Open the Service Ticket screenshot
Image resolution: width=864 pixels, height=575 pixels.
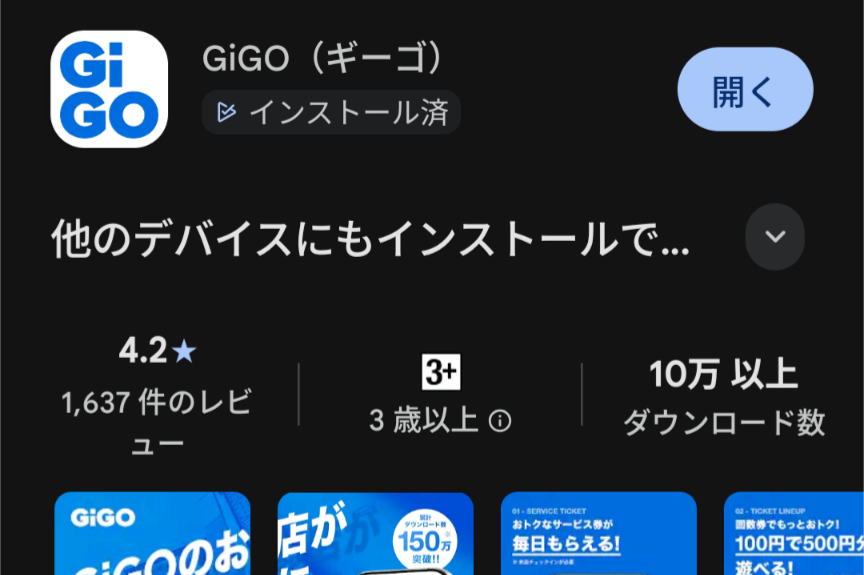point(598,533)
